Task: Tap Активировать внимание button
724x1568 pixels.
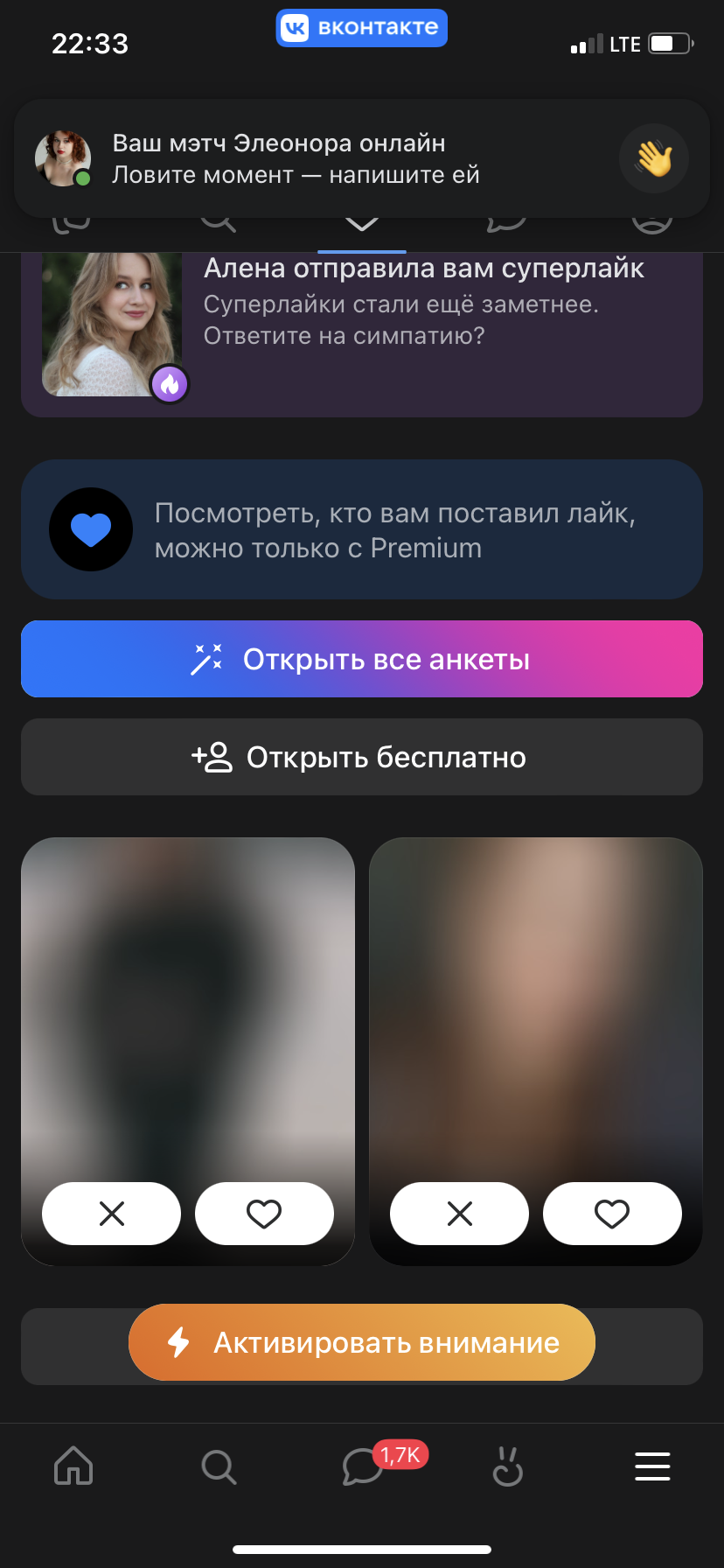Action: (x=362, y=1342)
